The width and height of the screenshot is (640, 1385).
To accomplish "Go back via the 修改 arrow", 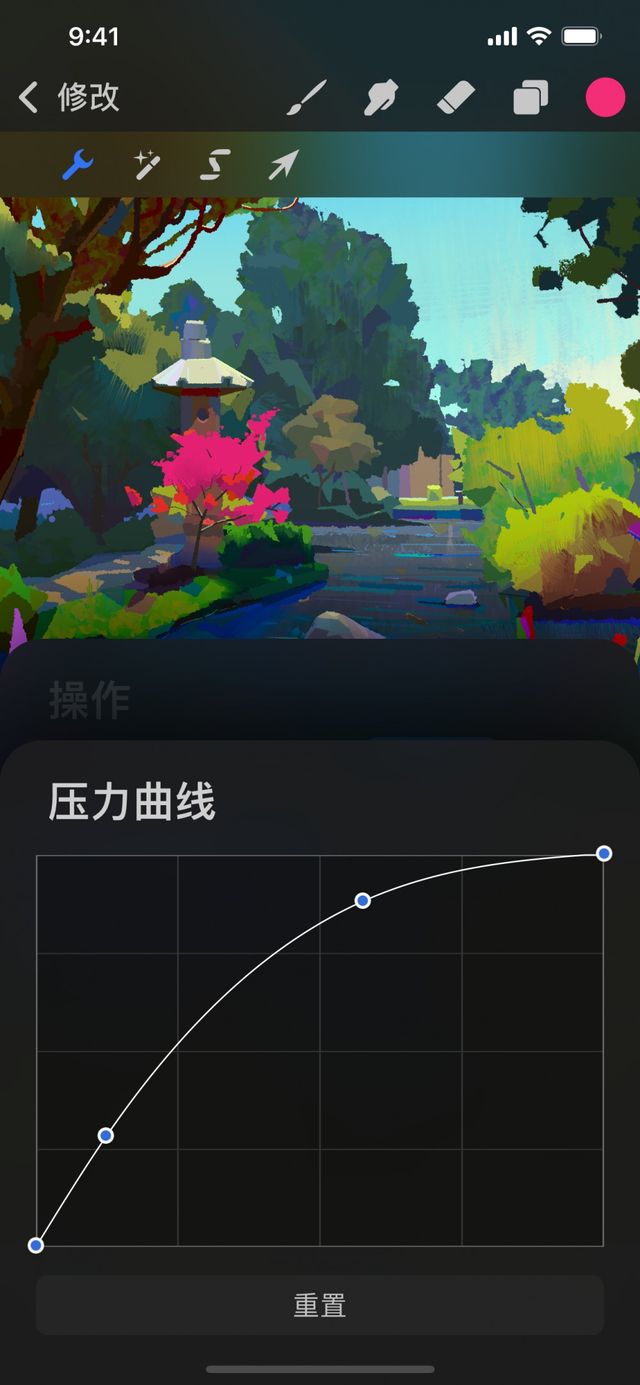I will point(30,98).
